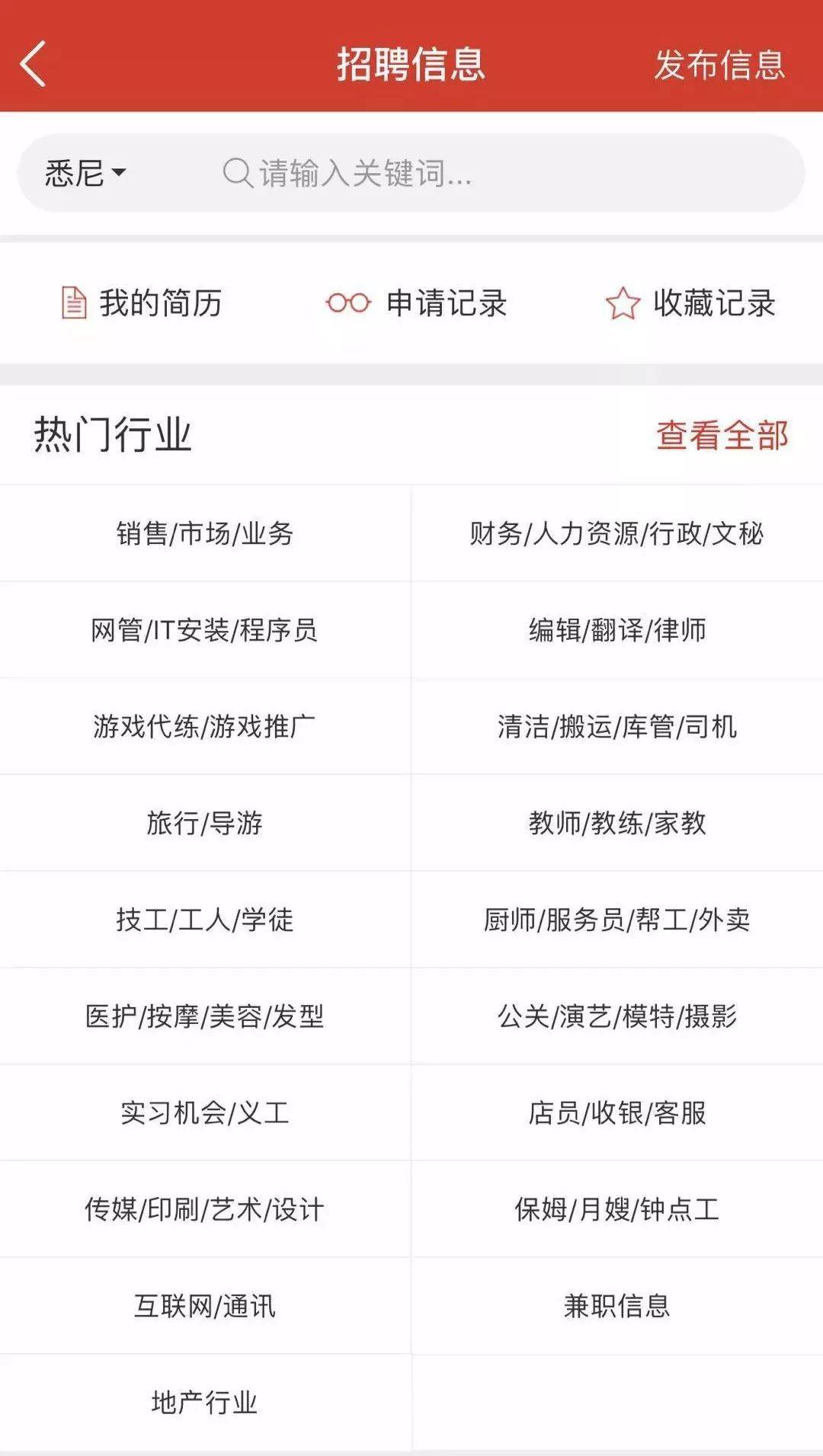Viewport: 823px width, 1456px height.
Task: View 申请记录
Action: (x=416, y=303)
